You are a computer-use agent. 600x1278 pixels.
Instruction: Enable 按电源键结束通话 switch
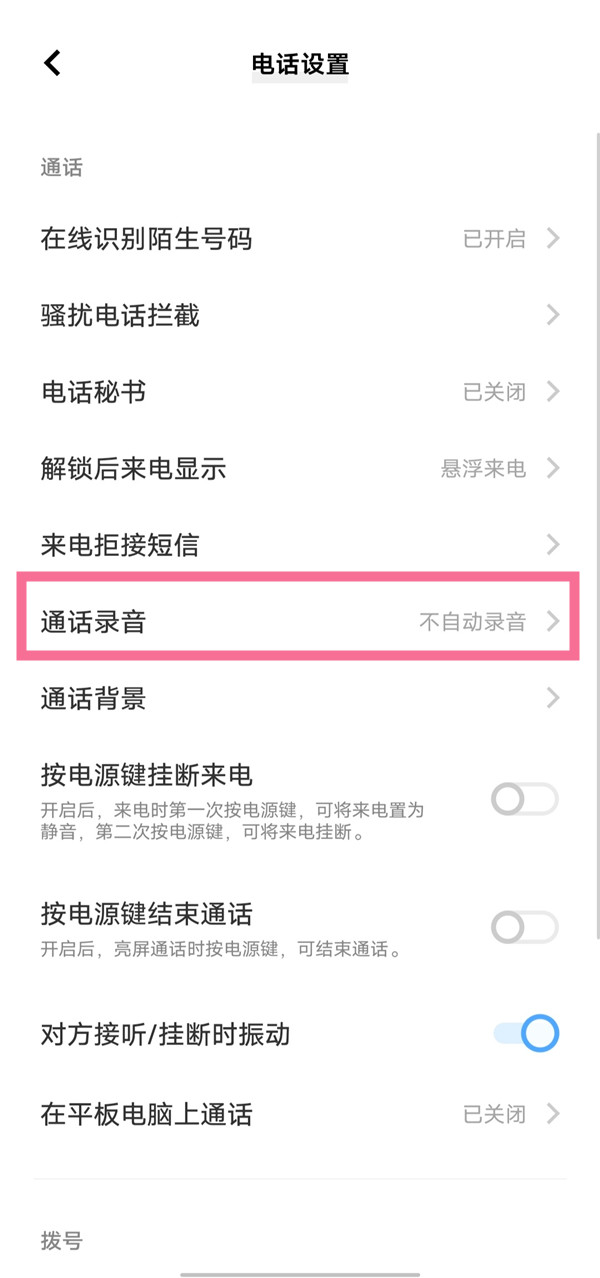524,927
